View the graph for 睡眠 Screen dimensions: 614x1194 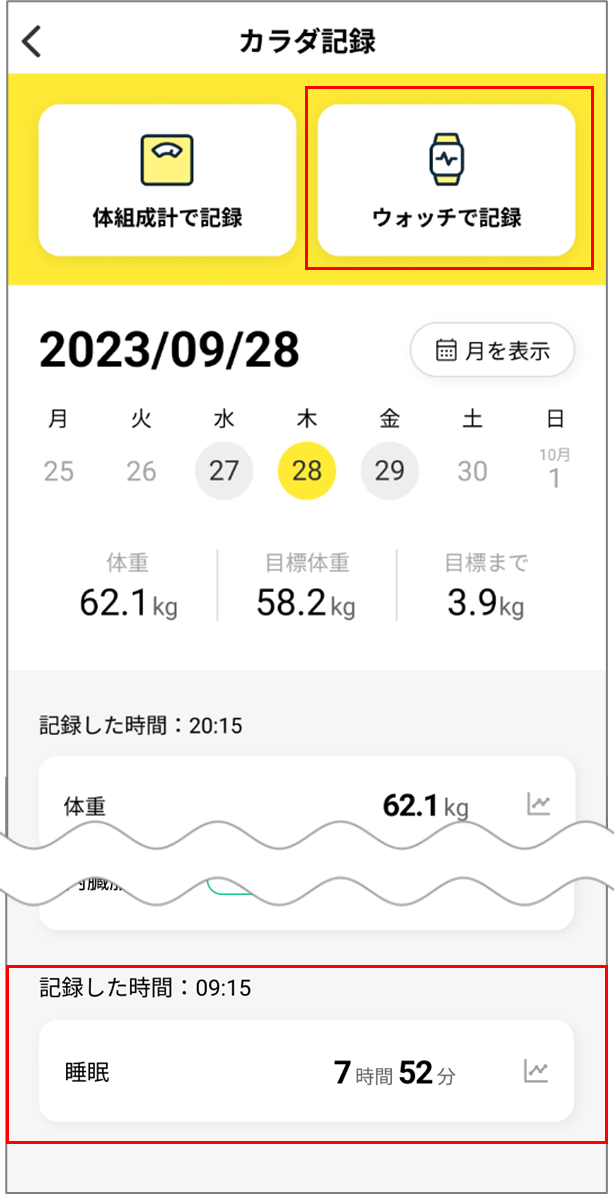[537, 1071]
